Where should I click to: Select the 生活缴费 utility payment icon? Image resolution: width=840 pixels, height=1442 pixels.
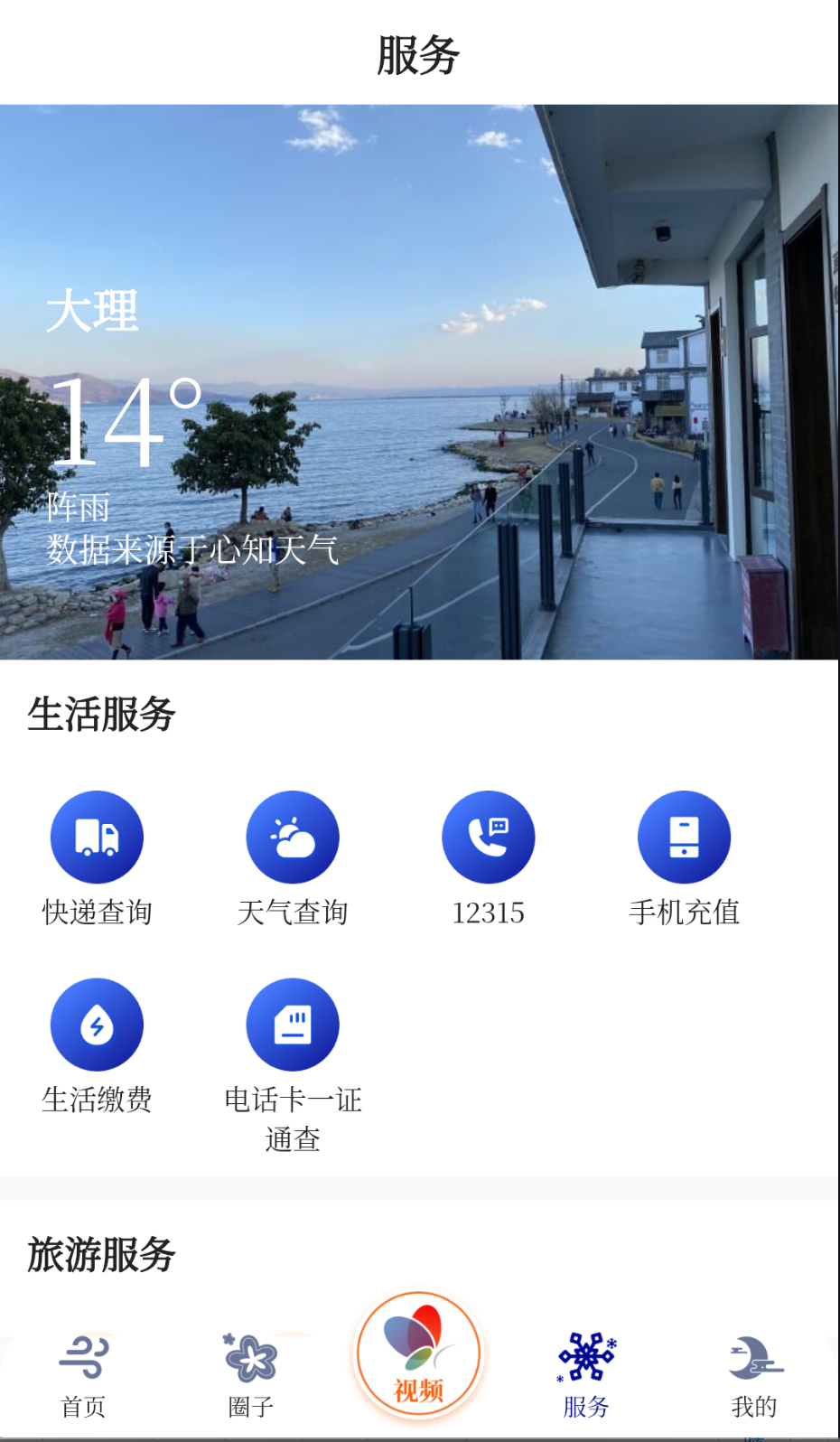(98, 1024)
